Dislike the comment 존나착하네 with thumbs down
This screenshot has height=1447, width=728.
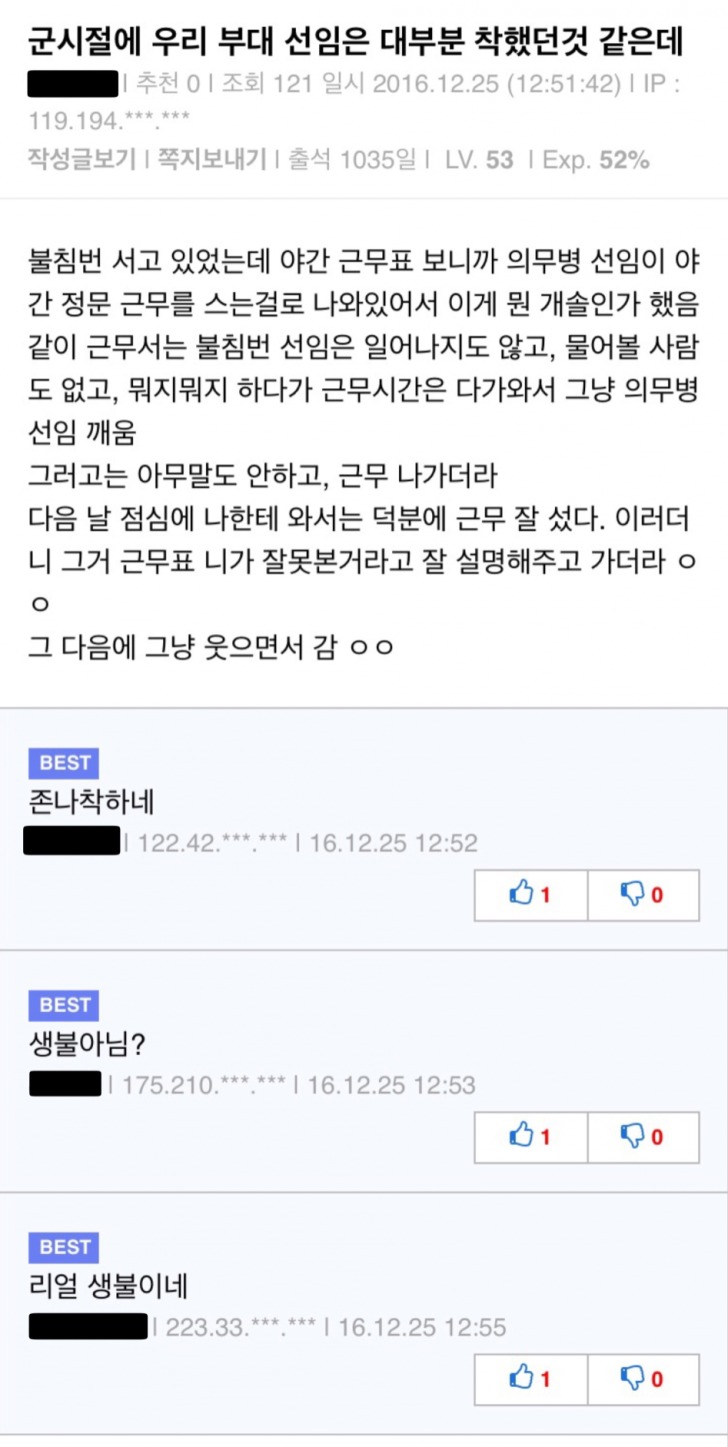pos(643,895)
